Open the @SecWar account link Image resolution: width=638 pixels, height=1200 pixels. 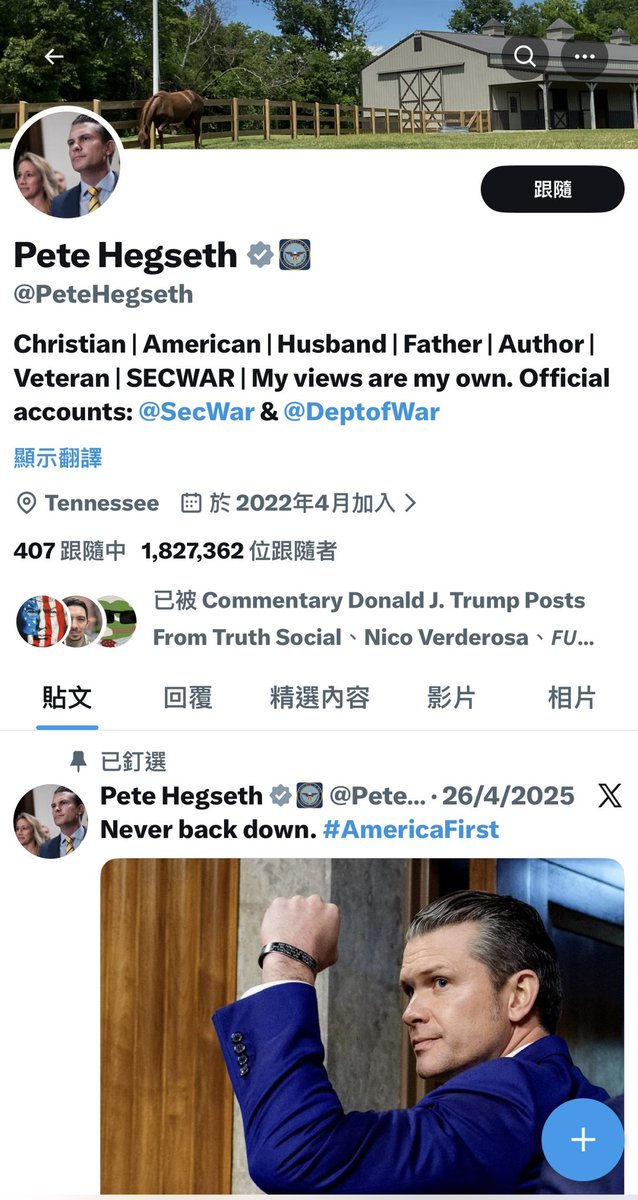click(x=196, y=412)
